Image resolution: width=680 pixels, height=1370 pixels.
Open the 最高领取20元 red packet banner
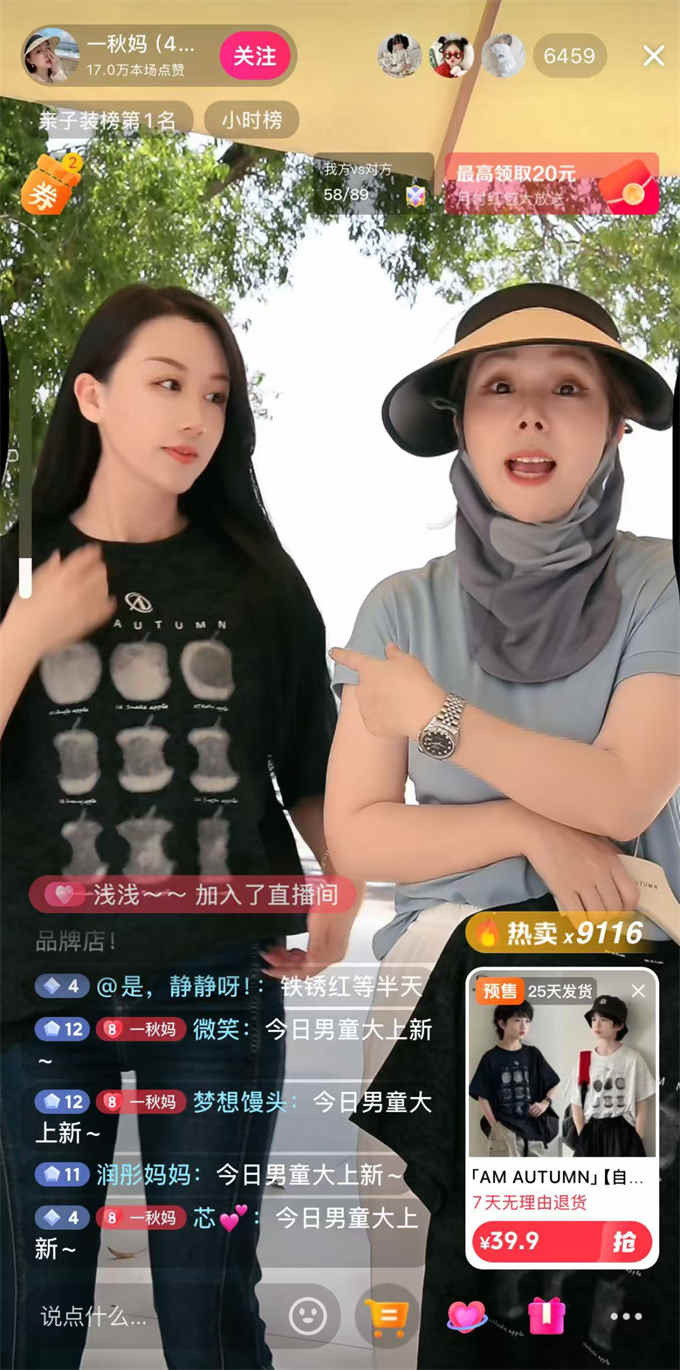click(x=551, y=183)
